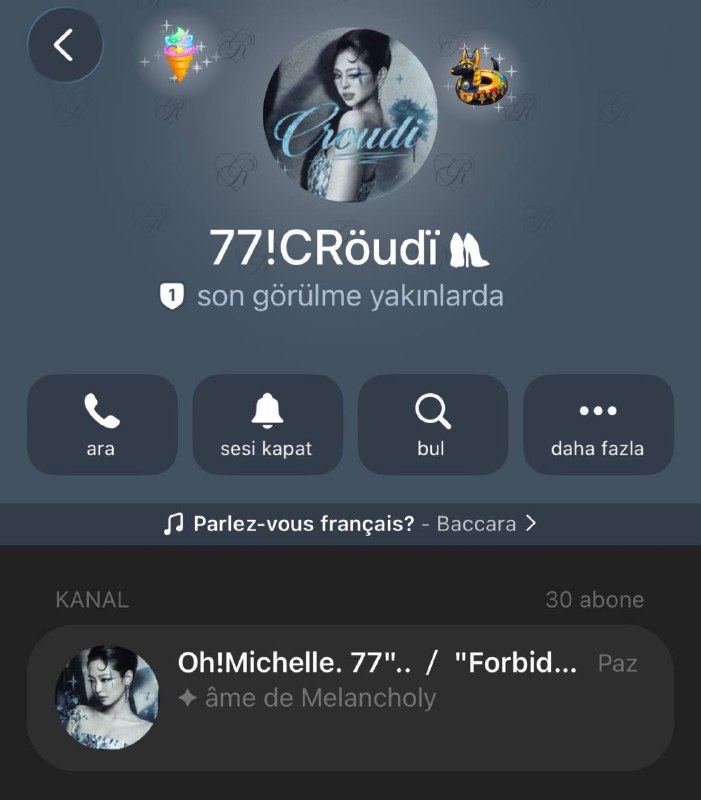Screen dimensions: 701x800
Task: Open the Parlez-vous français? profile song
Action: (x=350, y=524)
